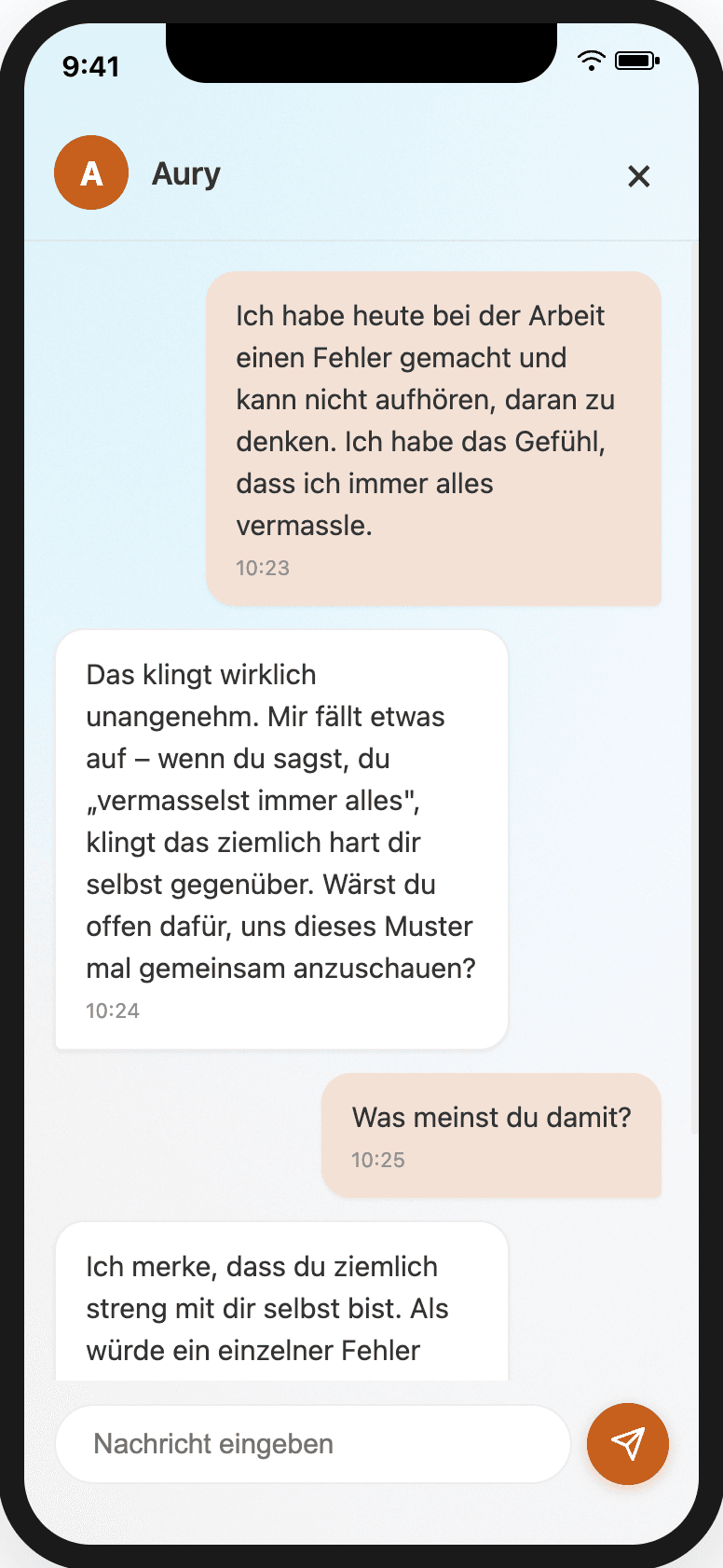Tap the clock showing 9:41
This screenshot has width=723, height=1568.
(92, 66)
